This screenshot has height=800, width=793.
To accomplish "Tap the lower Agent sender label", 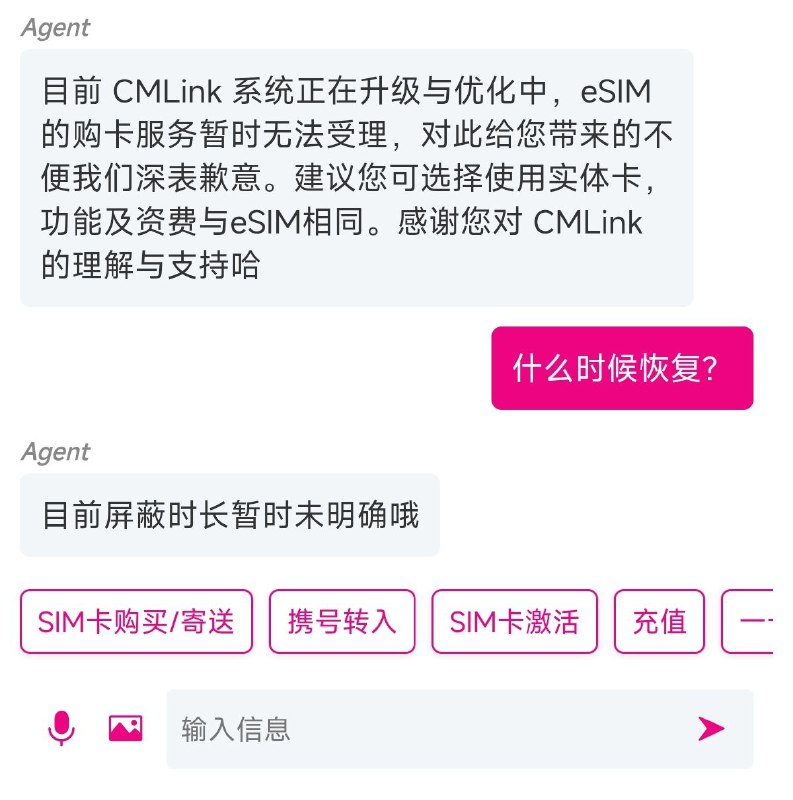I will (x=54, y=452).
